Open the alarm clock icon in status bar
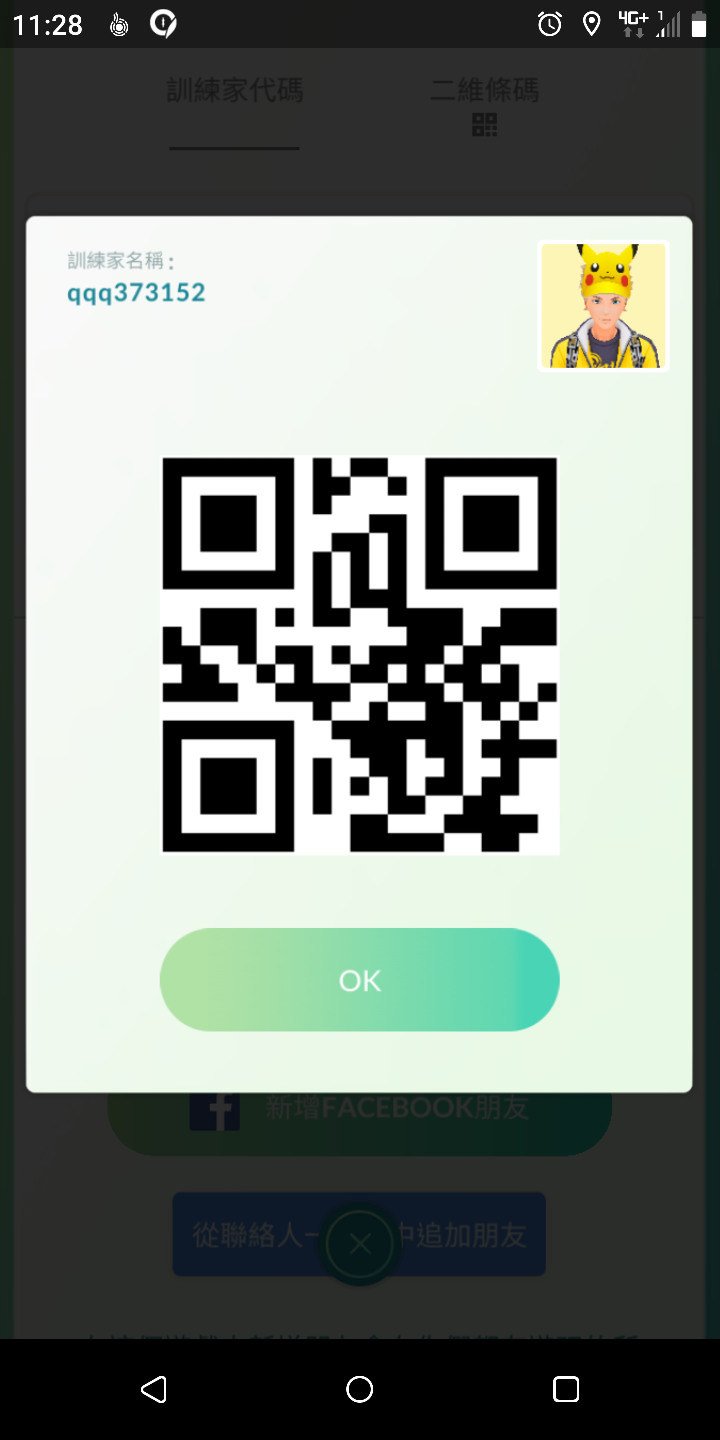Viewport: 720px width, 1440px height. [550, 22]
